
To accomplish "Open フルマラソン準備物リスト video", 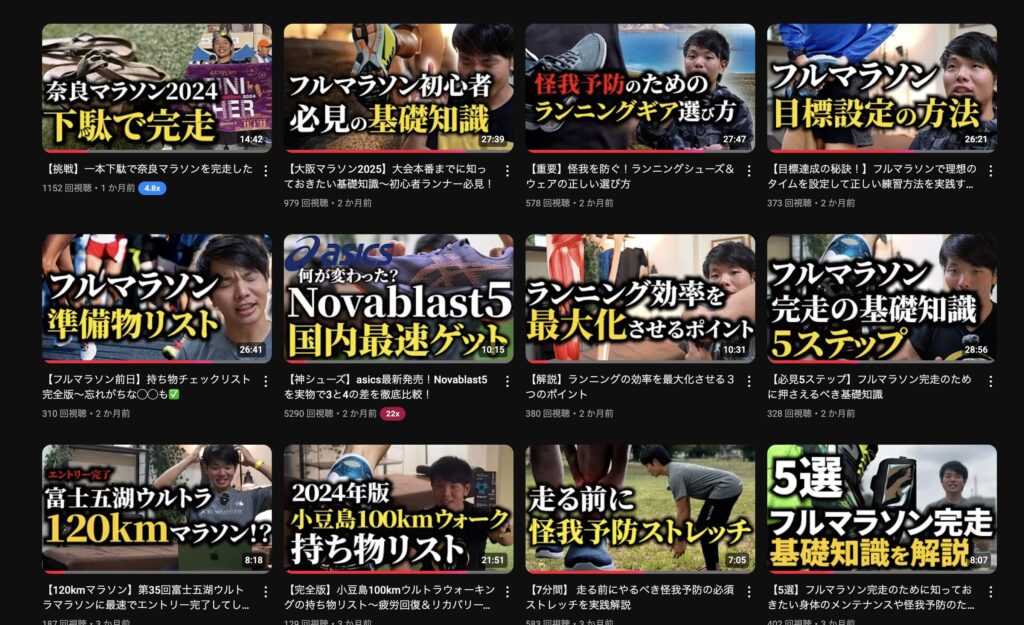I will click(x=156, y=298).
